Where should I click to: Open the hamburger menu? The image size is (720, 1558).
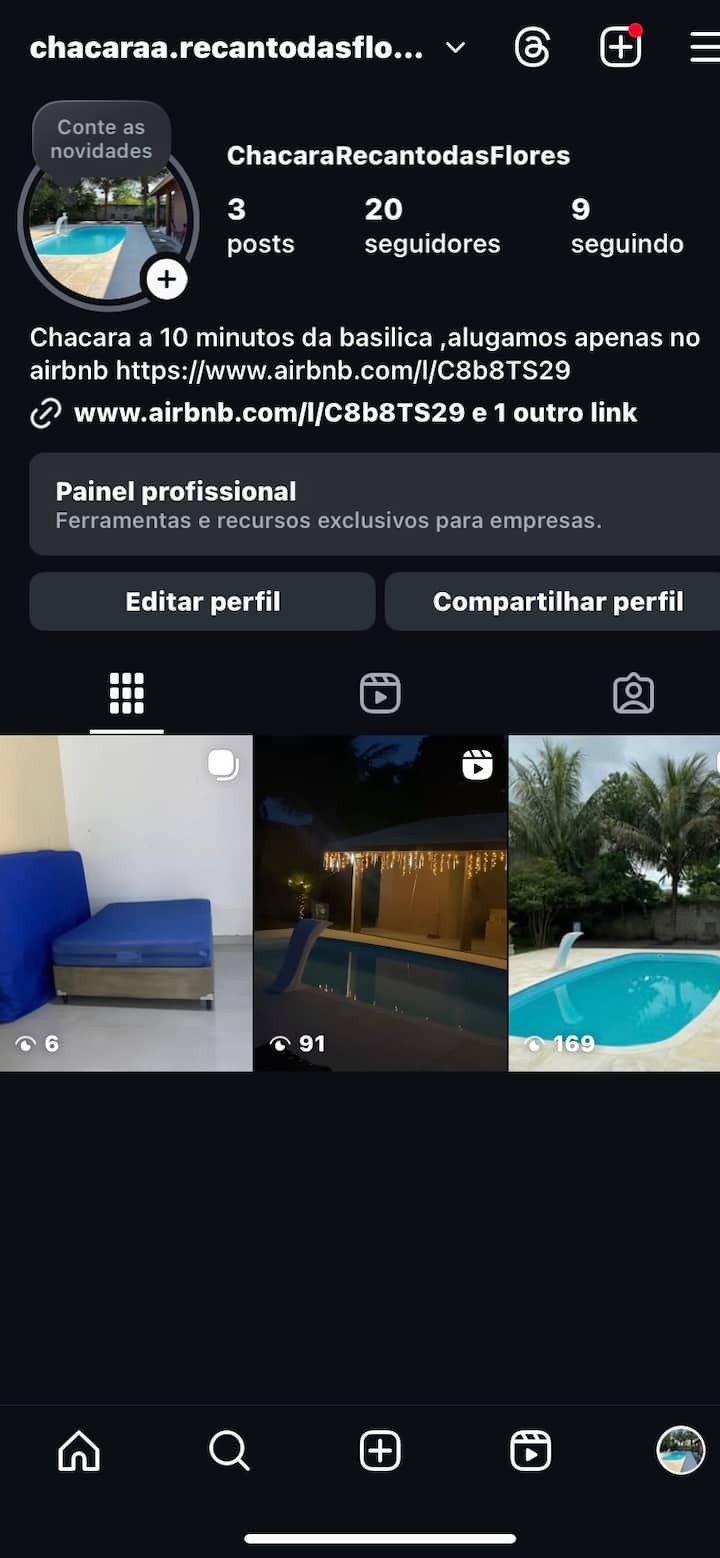[x=705, y=47]
